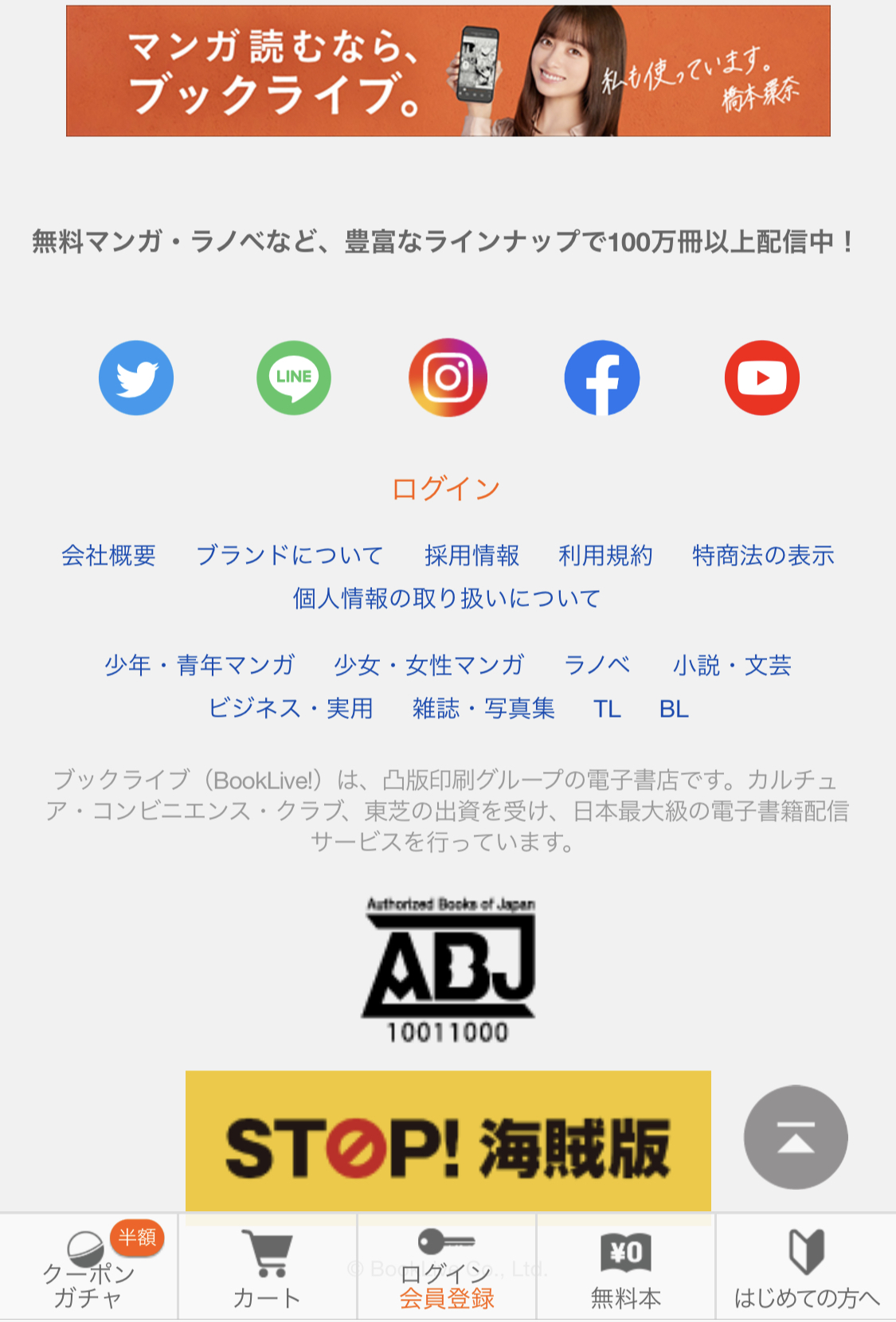Viewport: 896px width, 1322px height.
Task: View 利用規約 terms link
Action: click(605, 555)
